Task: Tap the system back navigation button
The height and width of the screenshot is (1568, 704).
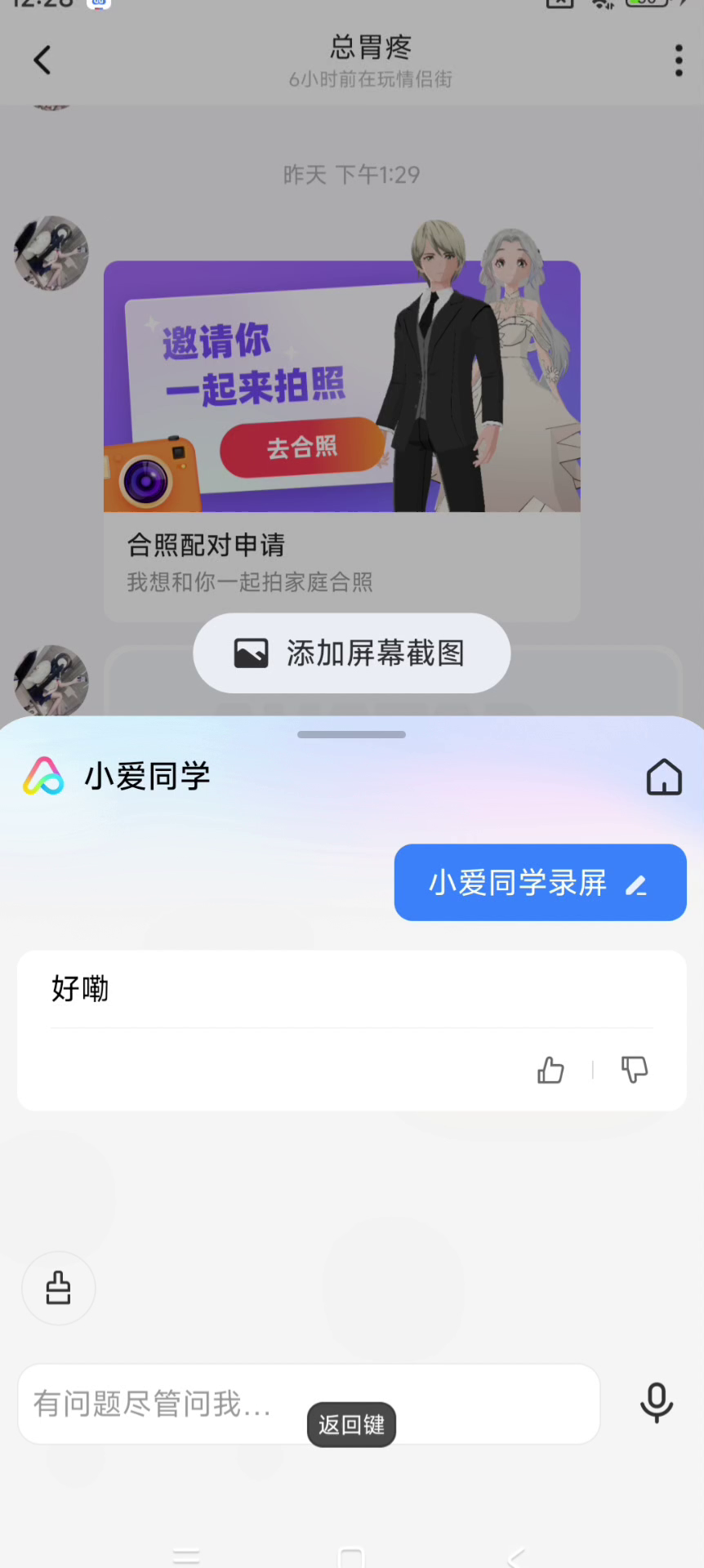Action: point(515,1557)
